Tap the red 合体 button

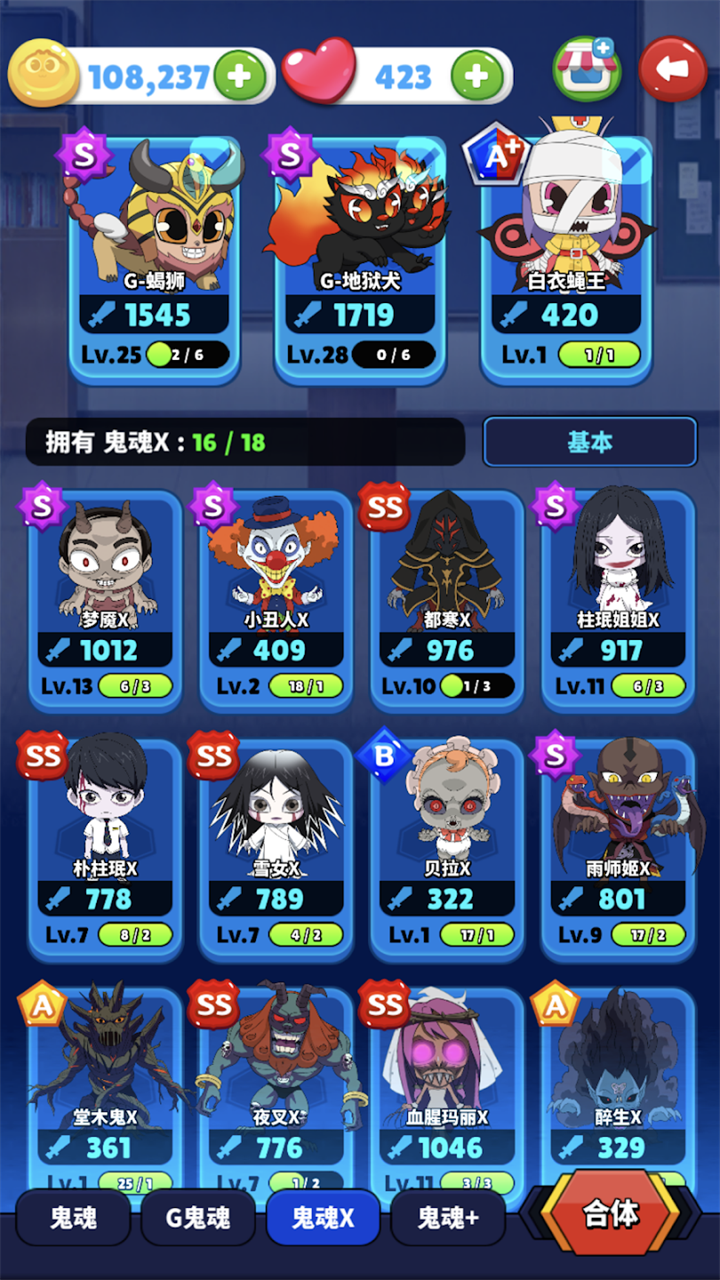[611, 1213]
